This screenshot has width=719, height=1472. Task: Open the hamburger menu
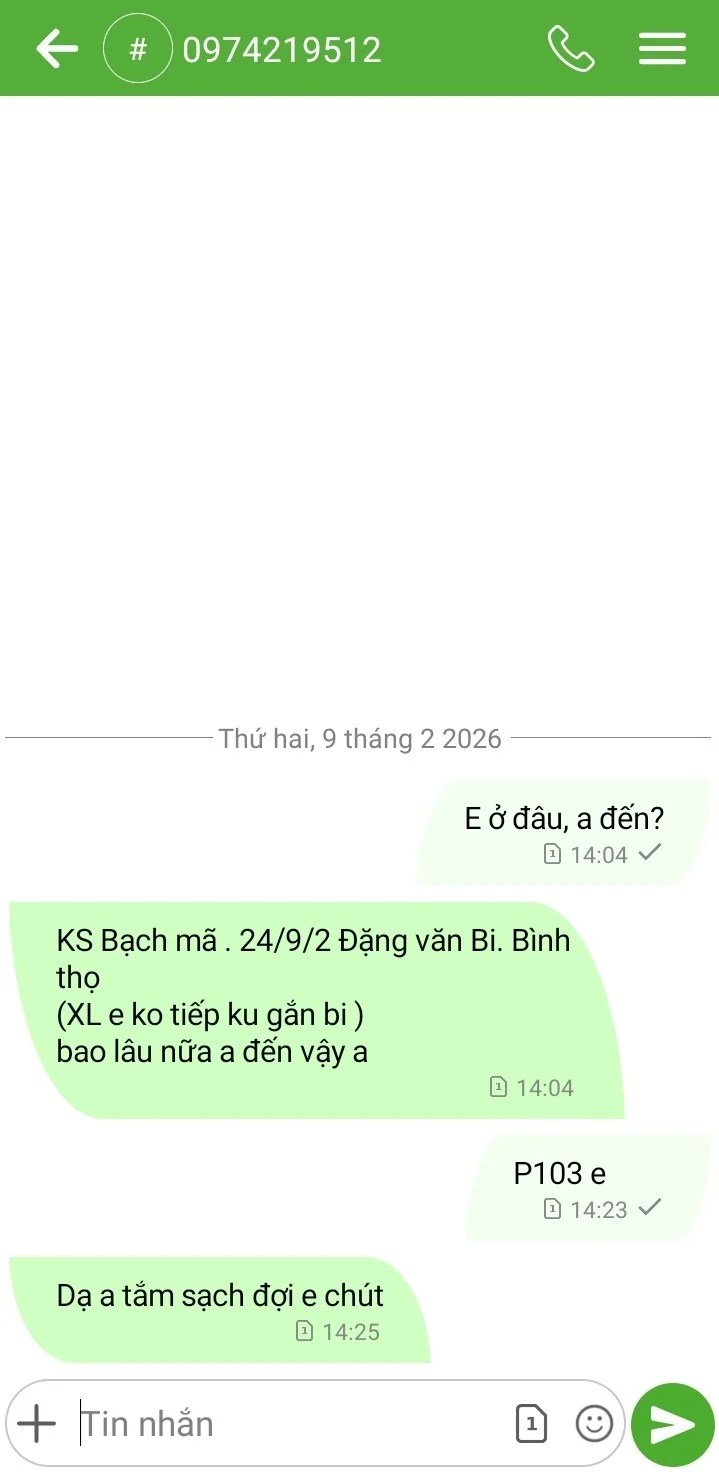coord(662,49)
